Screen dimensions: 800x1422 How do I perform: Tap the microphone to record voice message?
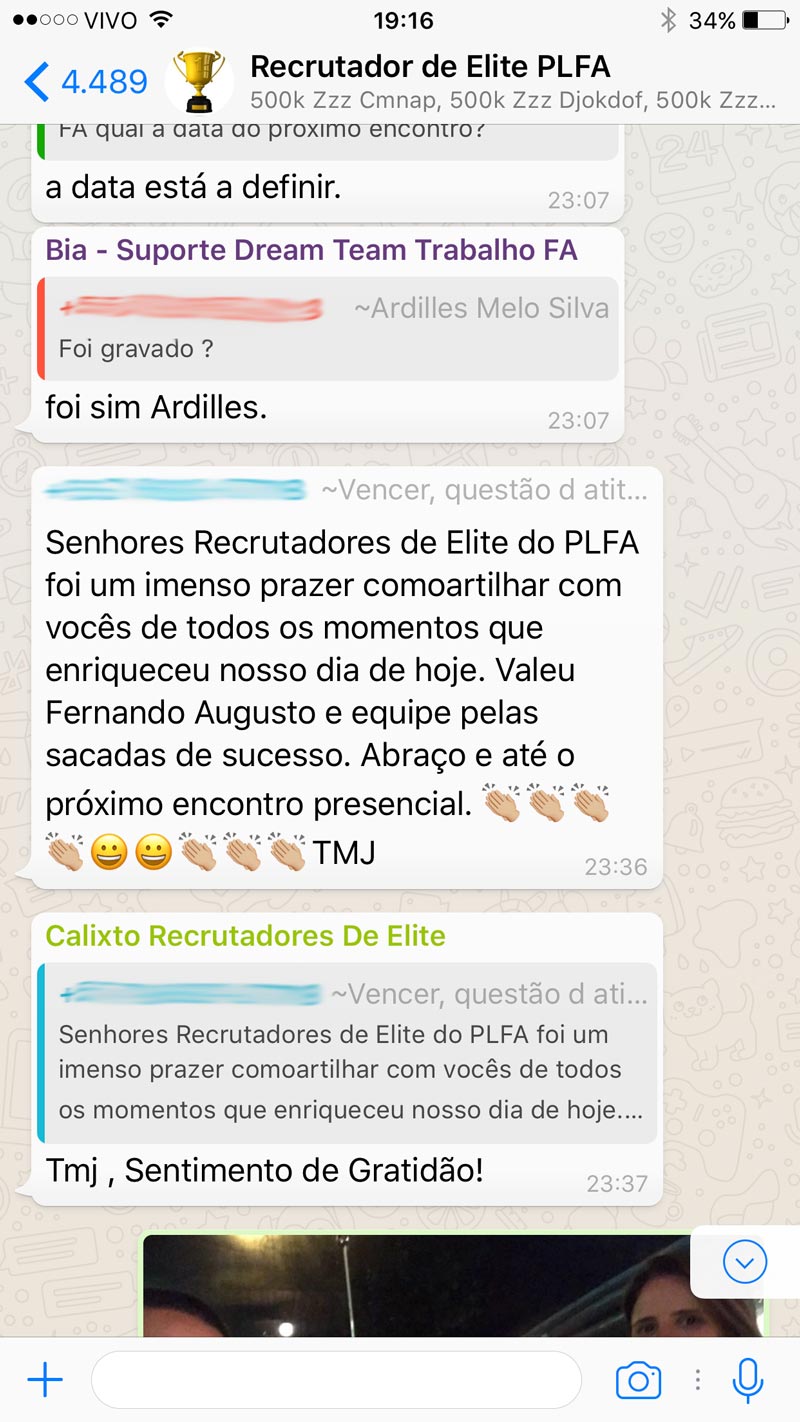pos(747,1381)
